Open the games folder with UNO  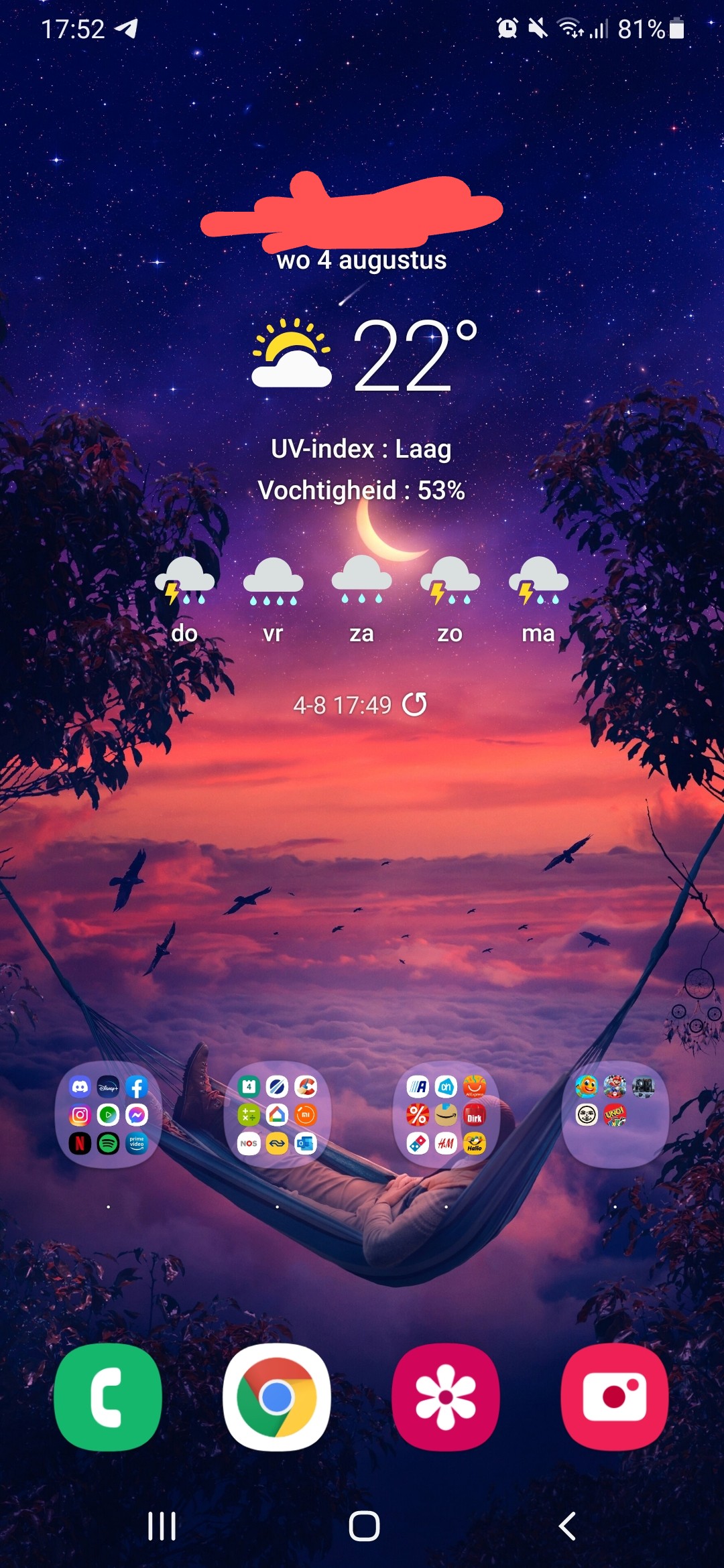pos(615,1114)
